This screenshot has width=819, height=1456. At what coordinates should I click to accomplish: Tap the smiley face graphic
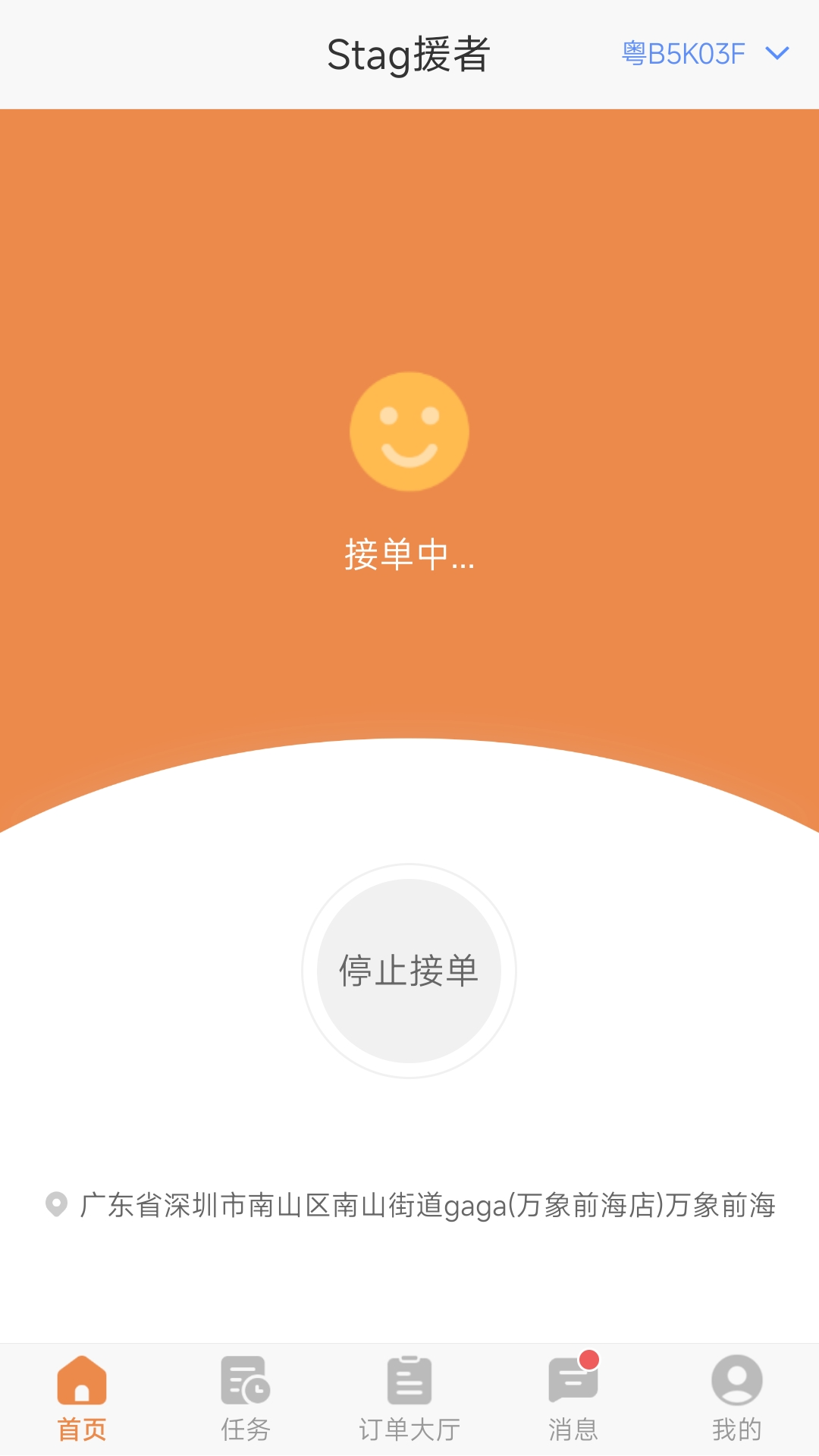coord(409,431)
